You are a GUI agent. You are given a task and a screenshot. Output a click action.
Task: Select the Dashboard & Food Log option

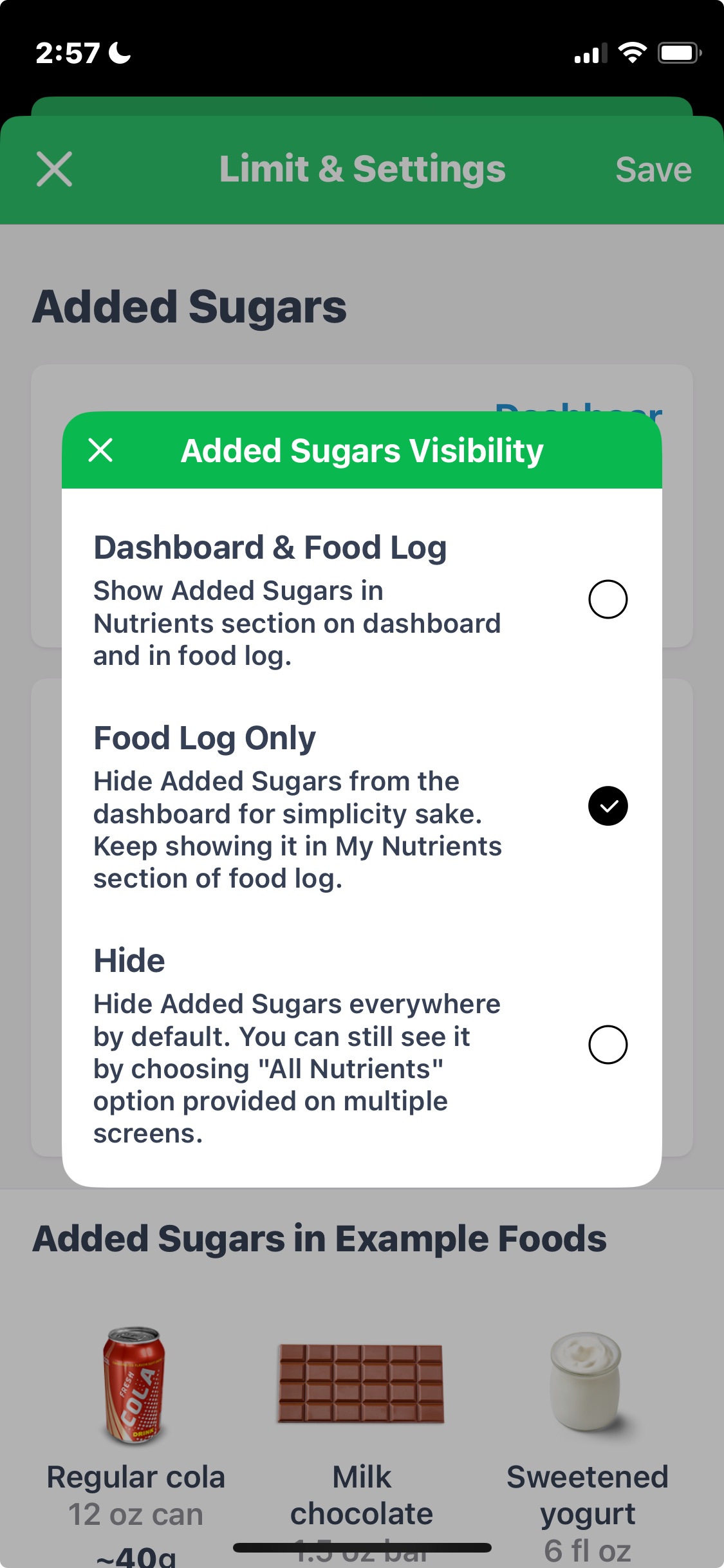click(608, 599)
